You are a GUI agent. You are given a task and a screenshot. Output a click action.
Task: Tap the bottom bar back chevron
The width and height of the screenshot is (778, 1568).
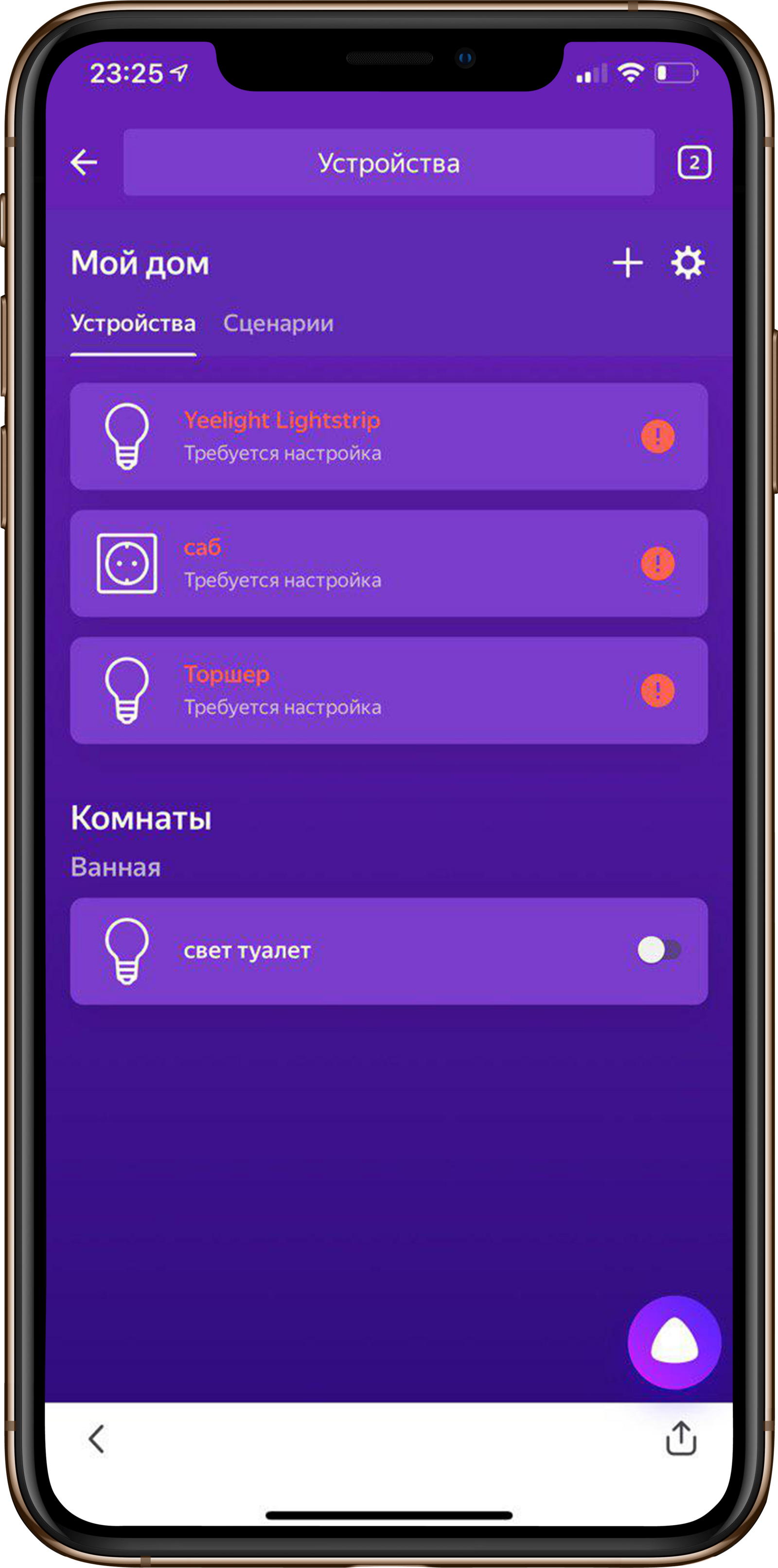click(x=96, y=1440)
